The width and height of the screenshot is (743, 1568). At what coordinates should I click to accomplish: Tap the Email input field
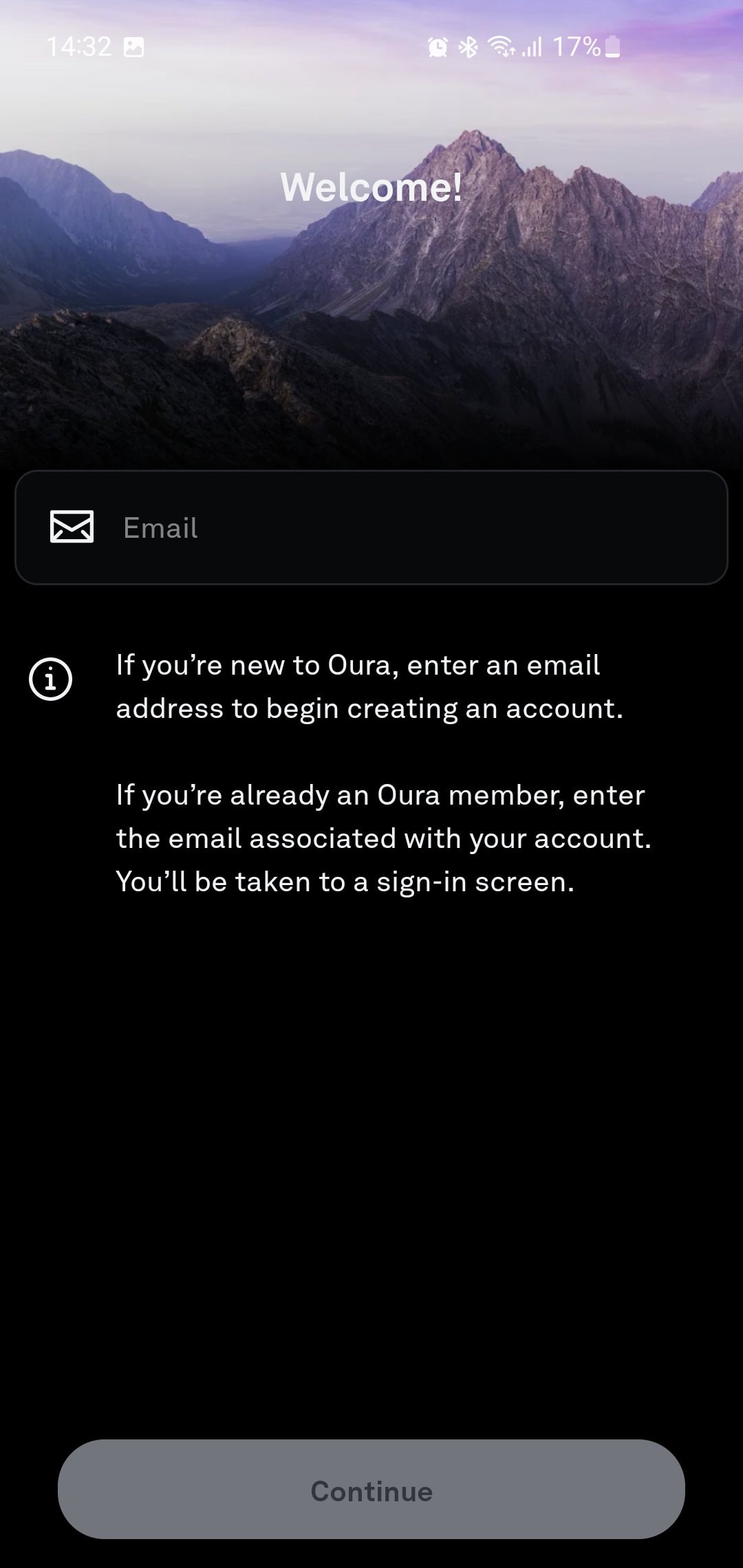(371, 527)
